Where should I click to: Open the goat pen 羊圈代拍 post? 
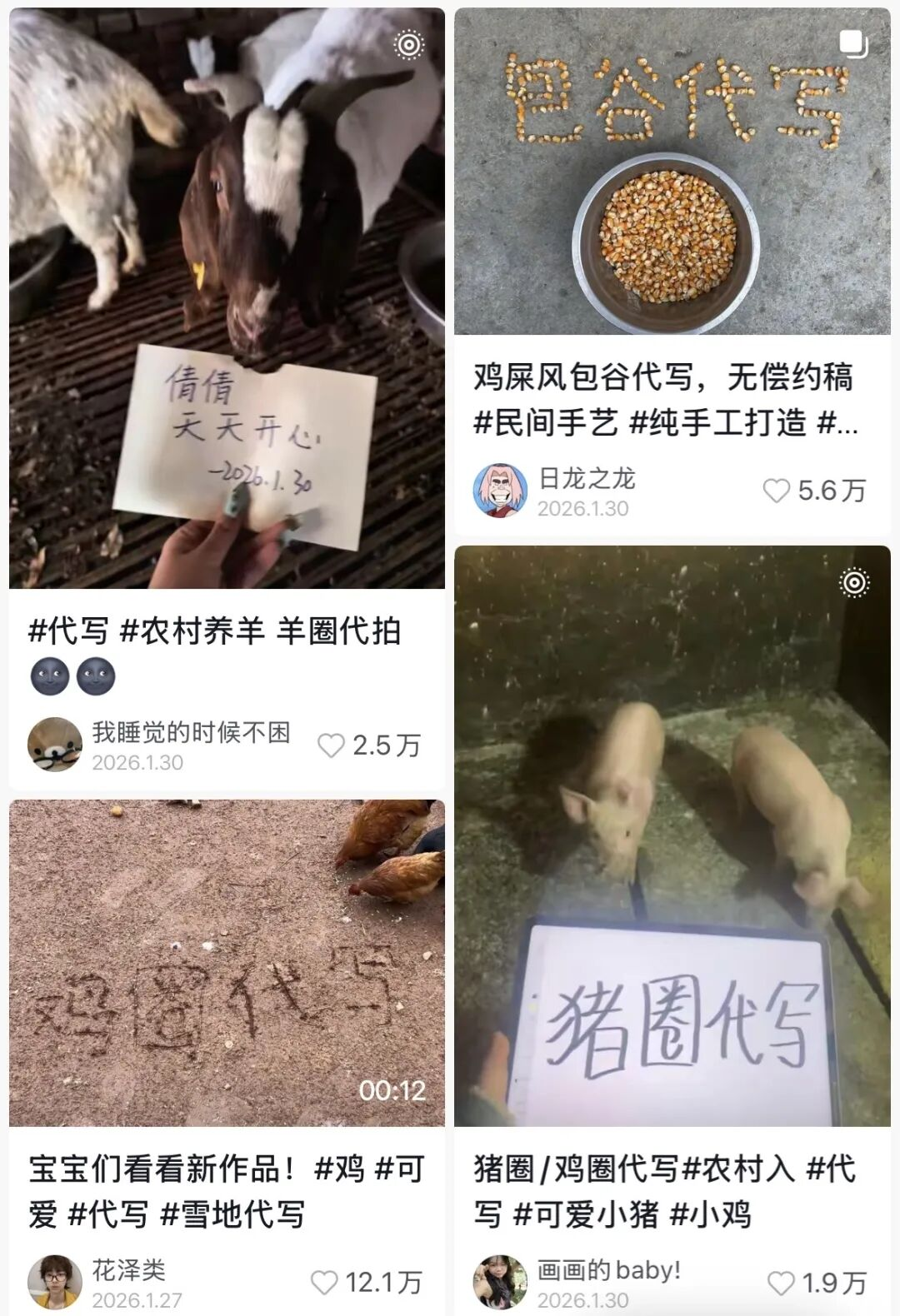(x=227, y=300)
